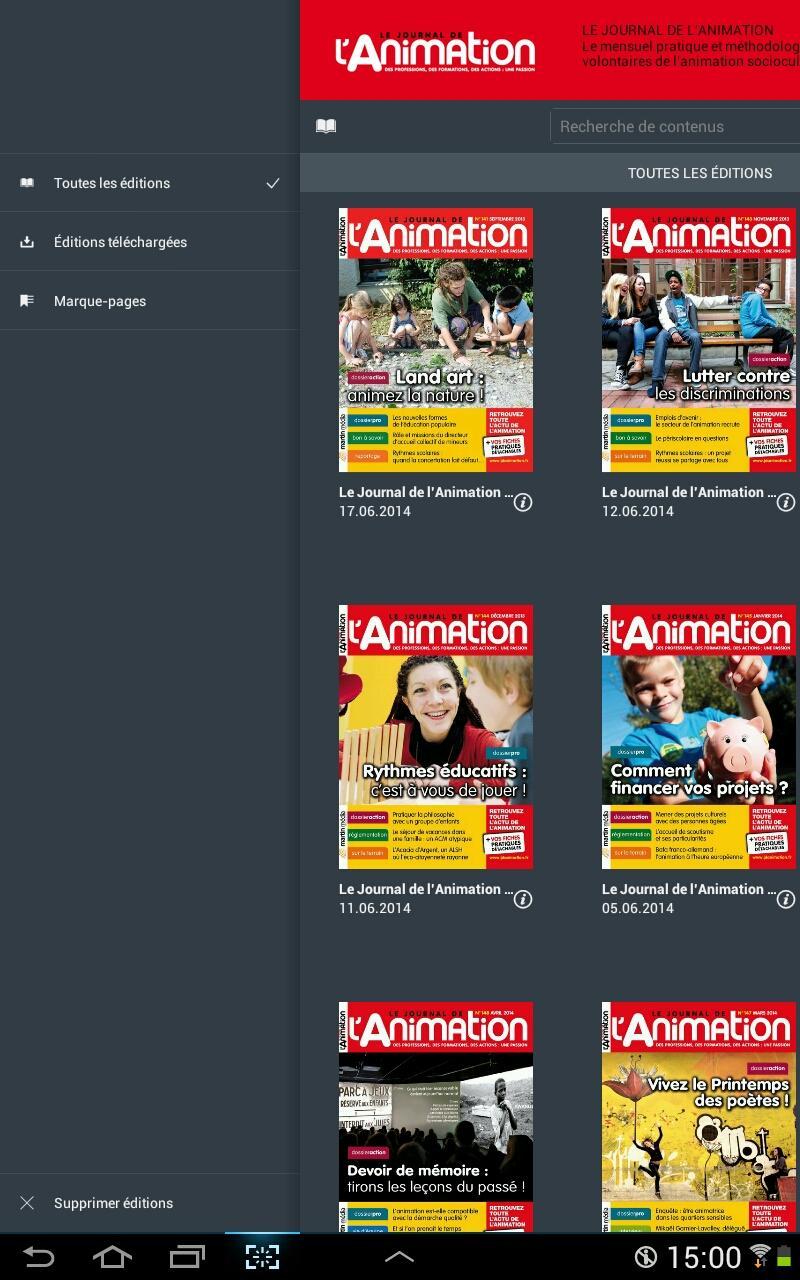This screenshot has width=800, height=1280.
Task: Open the Land art issue cover
Action: pyautogui.click(x=436, y=340)
